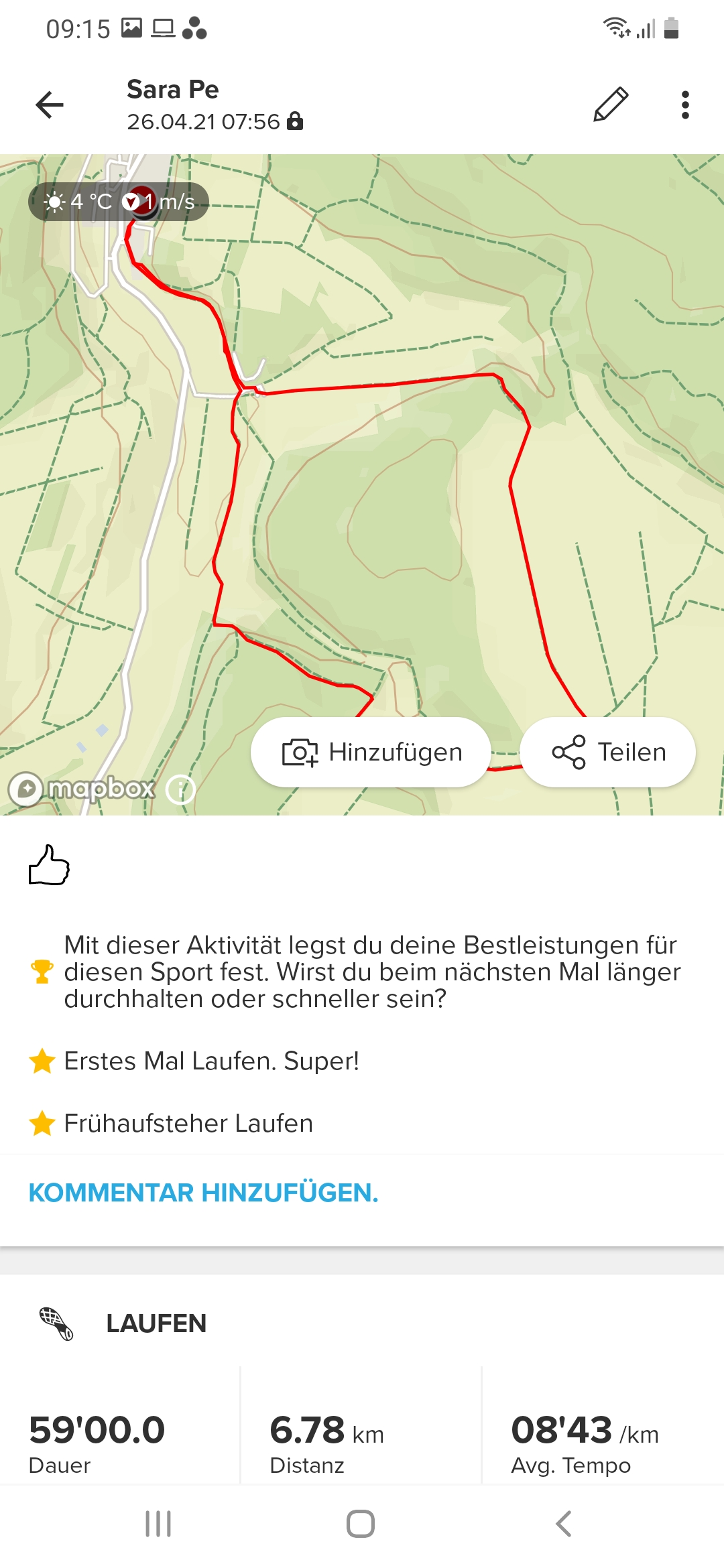Open the three-dot overflow menu
The image size is (724, 1568).
tap(684, 105)
